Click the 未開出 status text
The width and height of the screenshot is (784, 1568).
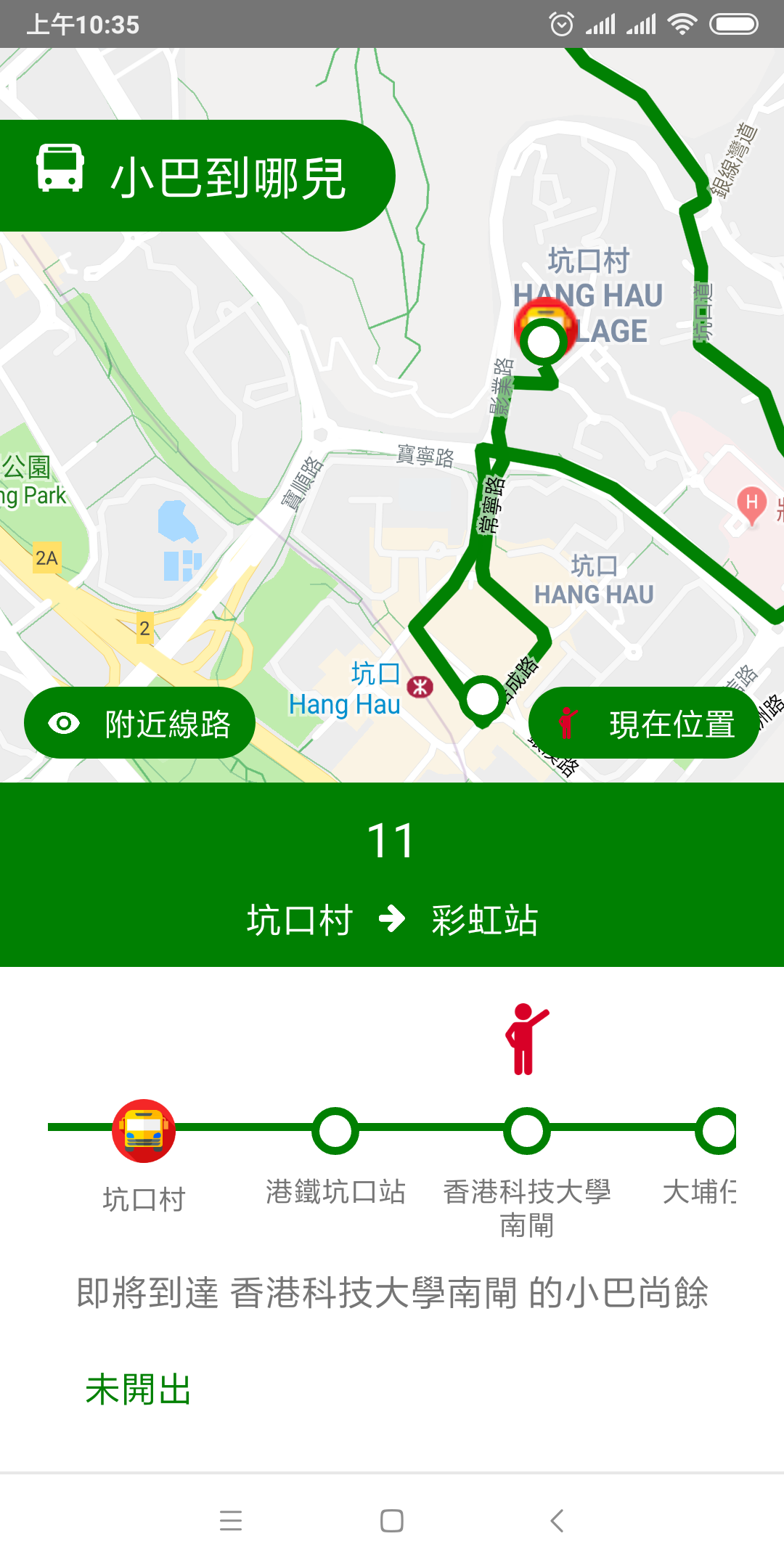pos(138,1389)
